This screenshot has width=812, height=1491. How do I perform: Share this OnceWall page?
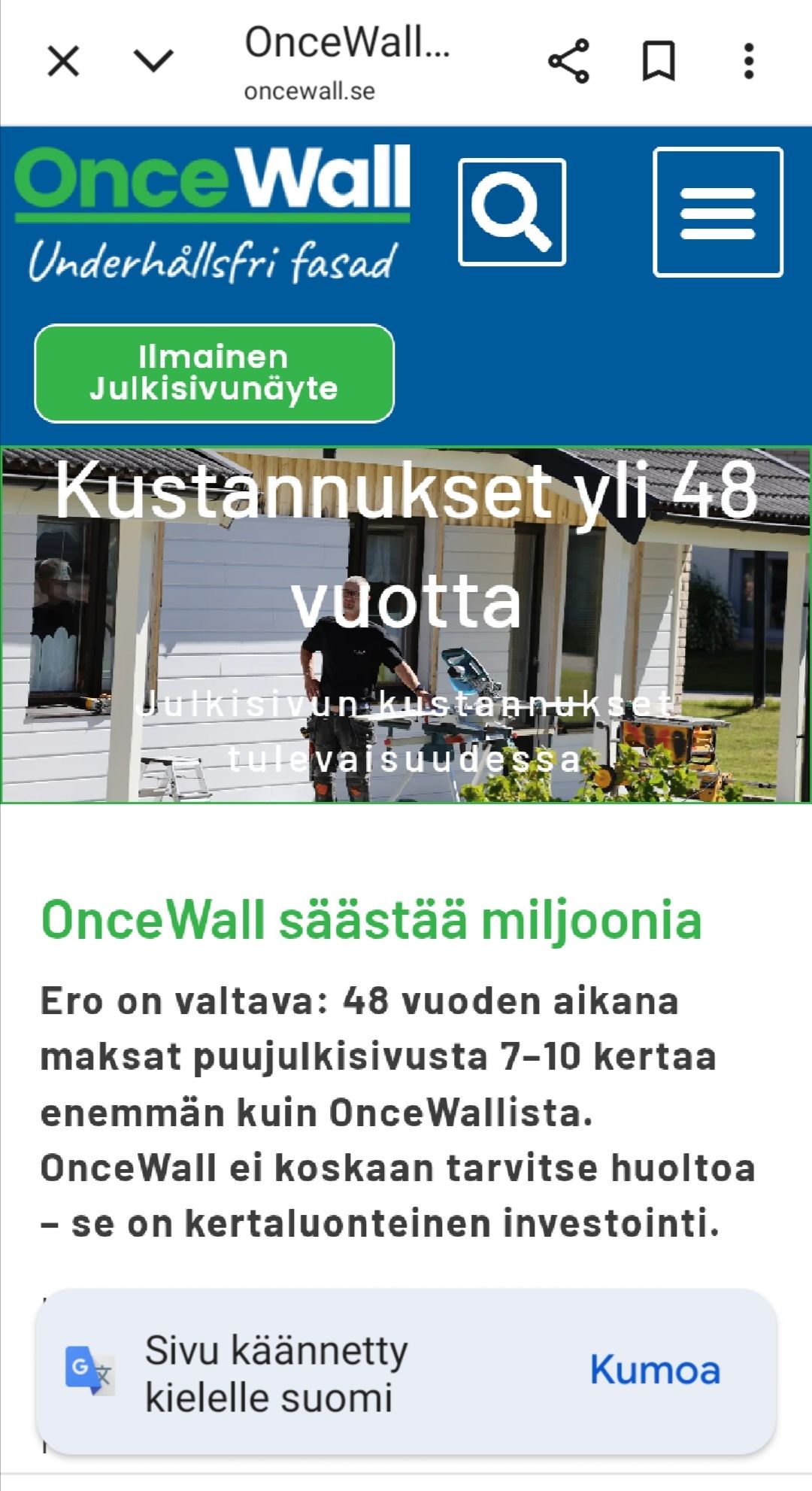[x=568, y=61]
